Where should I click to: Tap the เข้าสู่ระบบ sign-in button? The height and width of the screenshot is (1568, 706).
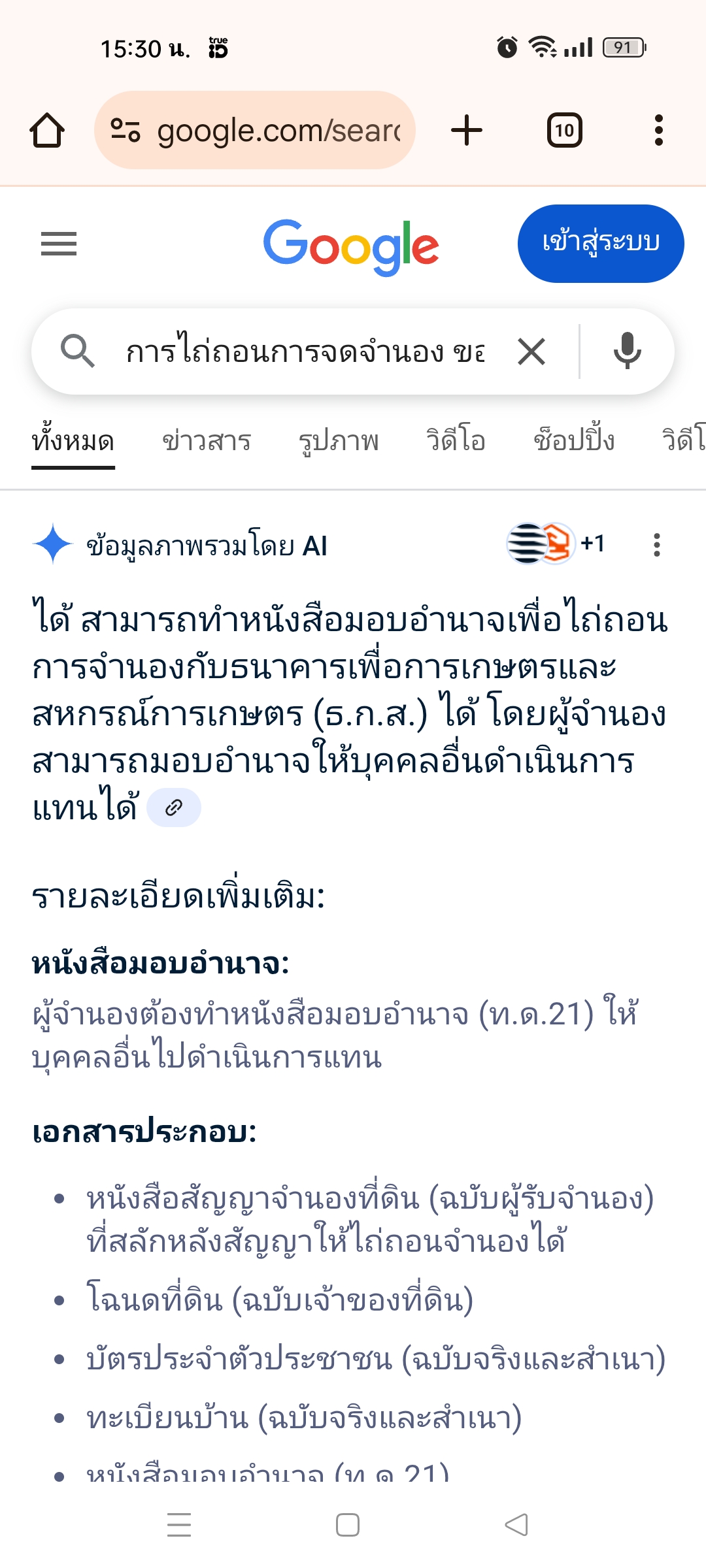pos(601,244)
